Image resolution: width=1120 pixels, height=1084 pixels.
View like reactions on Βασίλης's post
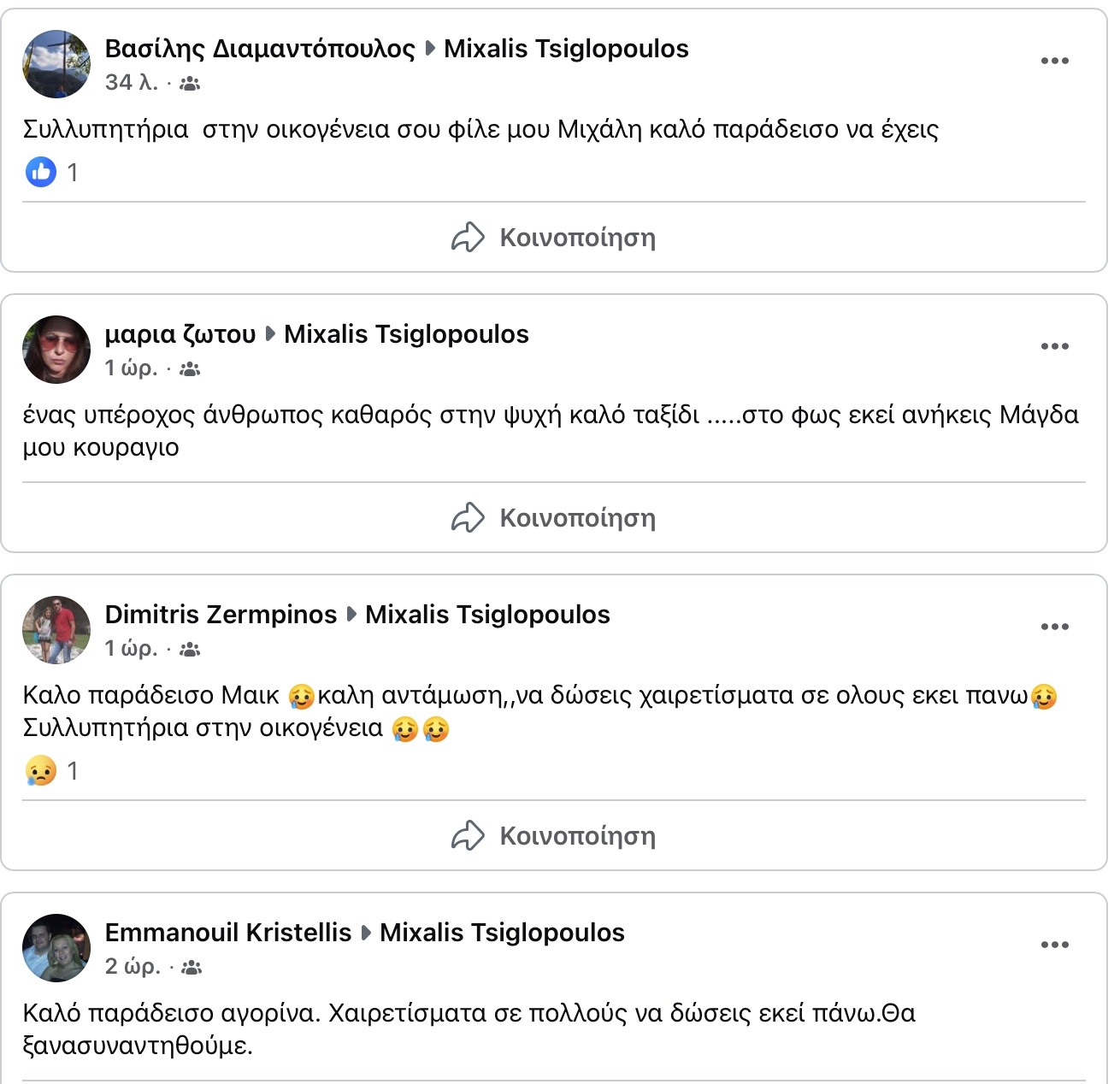(x=52, y=172)
